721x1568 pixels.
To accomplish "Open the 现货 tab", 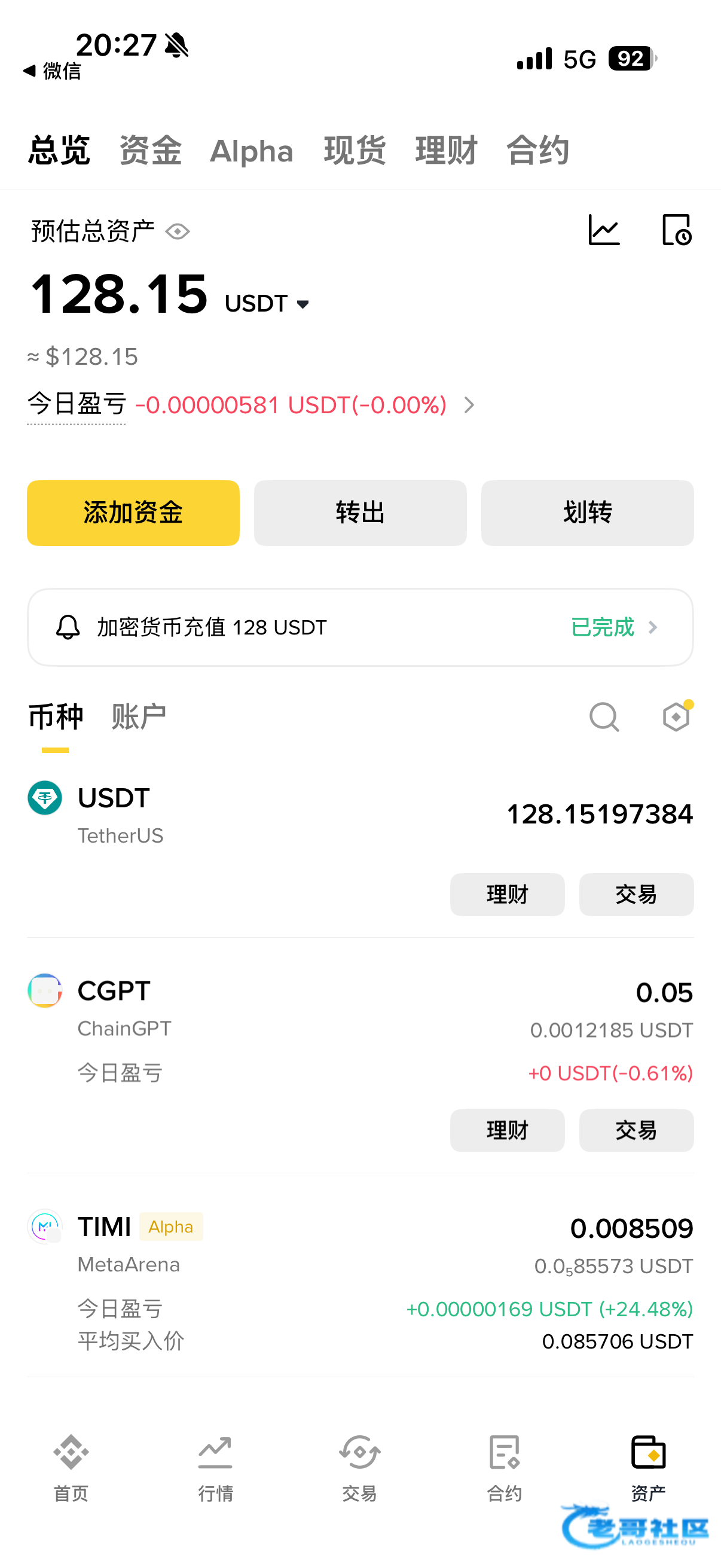I will click(x=355, y=151).
